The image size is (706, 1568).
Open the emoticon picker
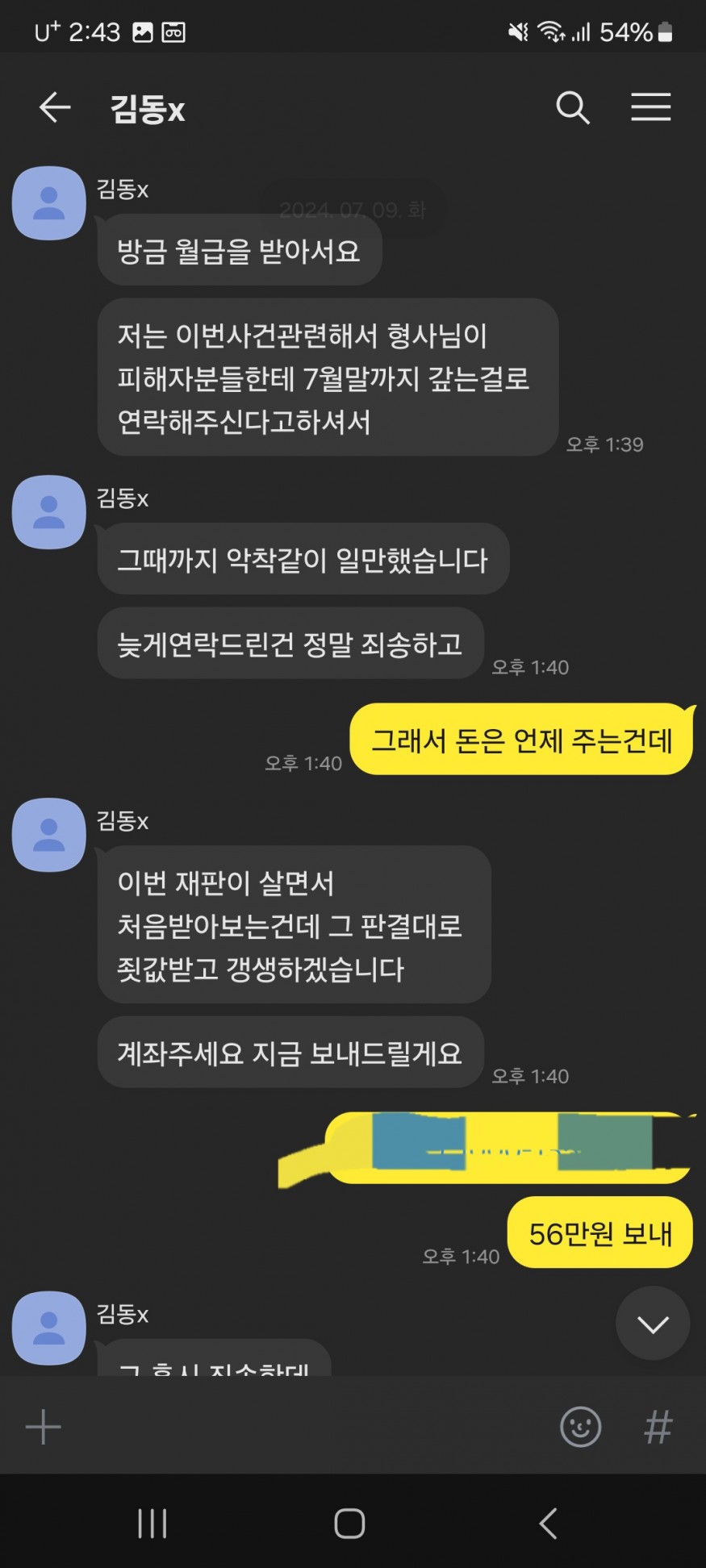(x=580, y=1427)
